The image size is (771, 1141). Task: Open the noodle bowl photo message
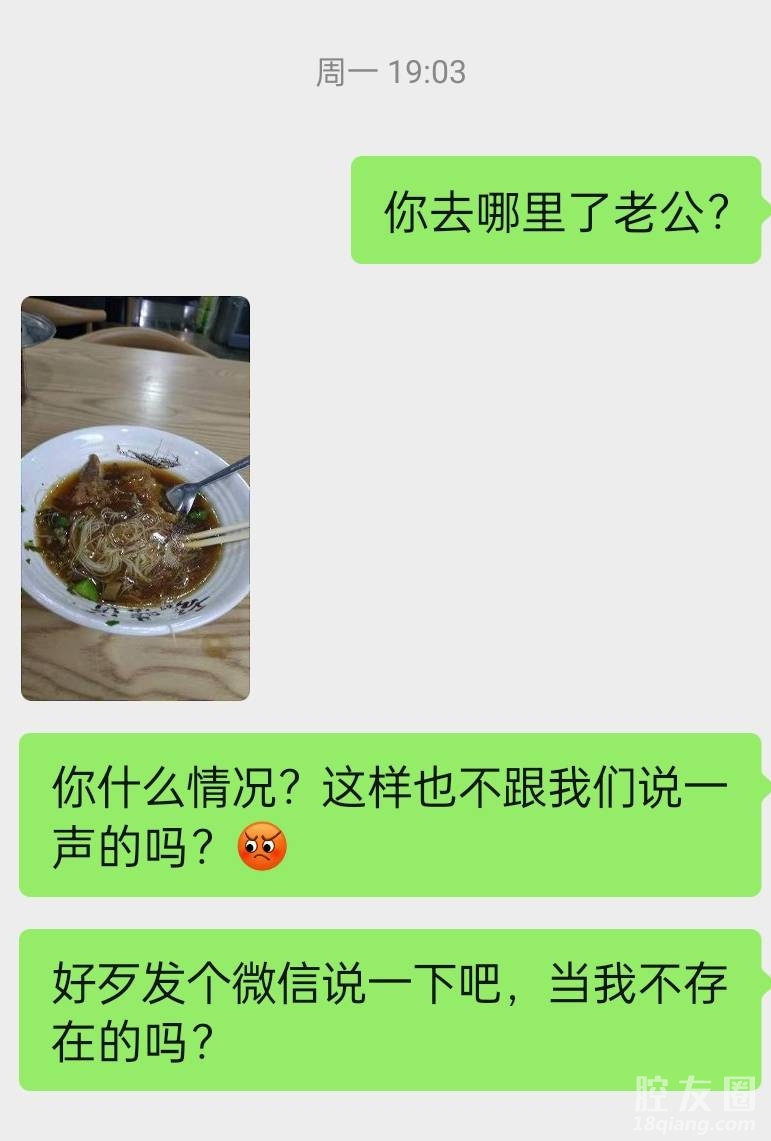(135, 498)
